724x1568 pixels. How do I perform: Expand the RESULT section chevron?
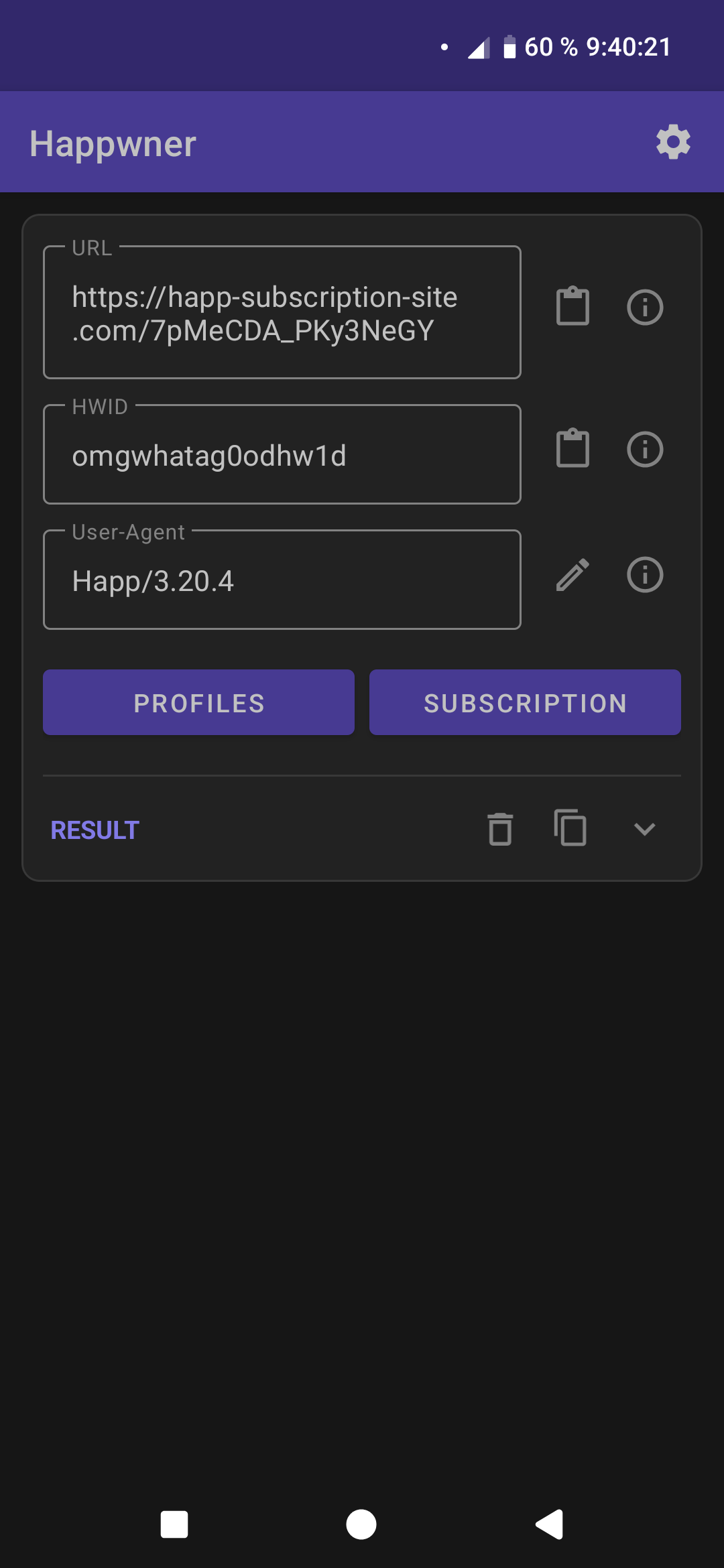tap(644, 829)
